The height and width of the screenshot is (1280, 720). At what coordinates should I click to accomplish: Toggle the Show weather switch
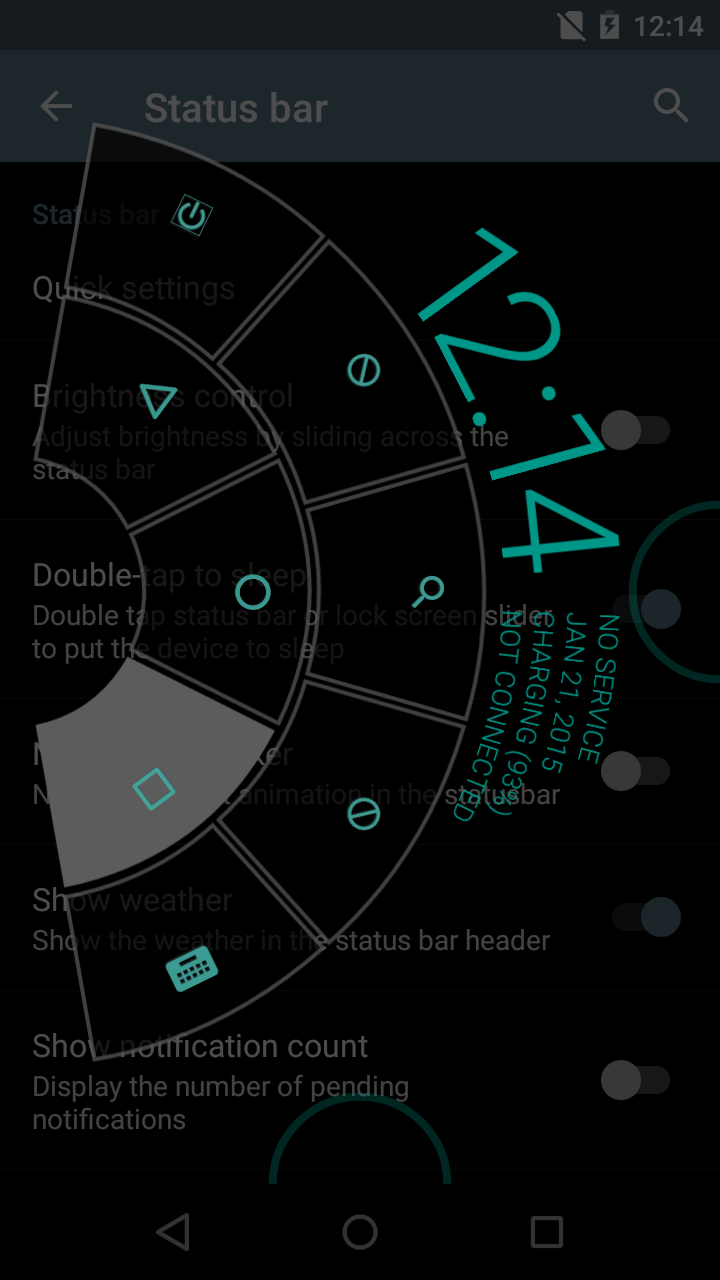642,917
